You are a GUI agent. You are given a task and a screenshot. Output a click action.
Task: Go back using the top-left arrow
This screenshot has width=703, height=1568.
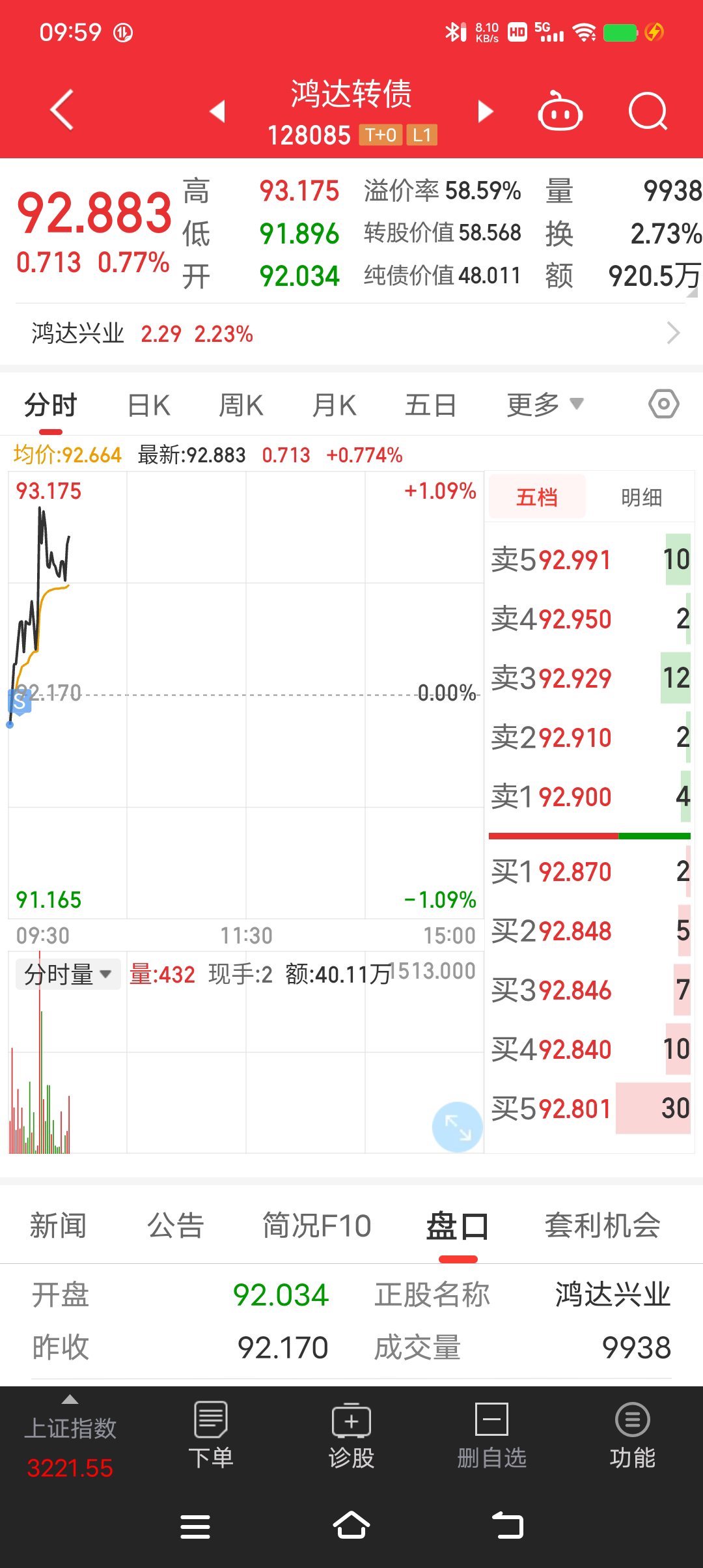tap(62, 110)
